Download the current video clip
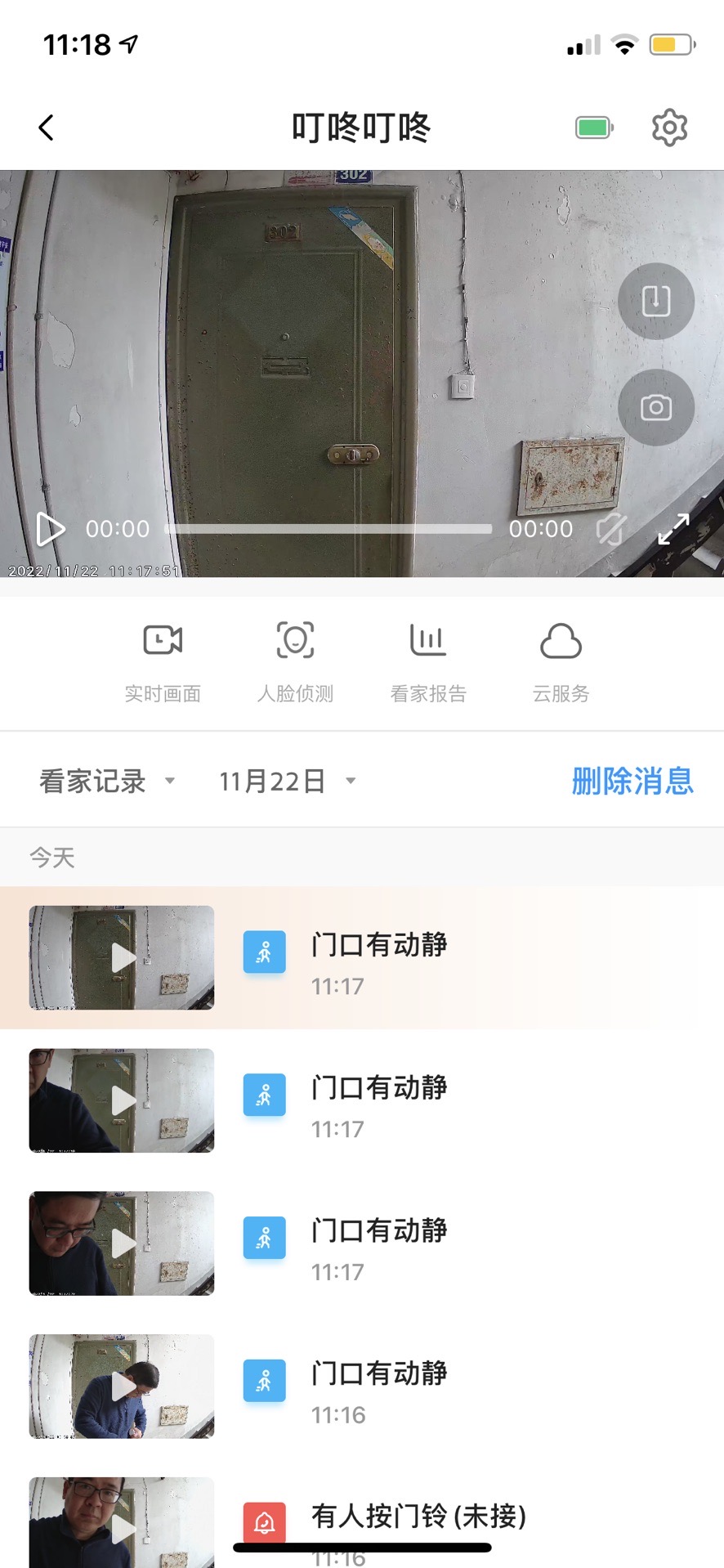The image size is (724, 1568). [655, 301]
